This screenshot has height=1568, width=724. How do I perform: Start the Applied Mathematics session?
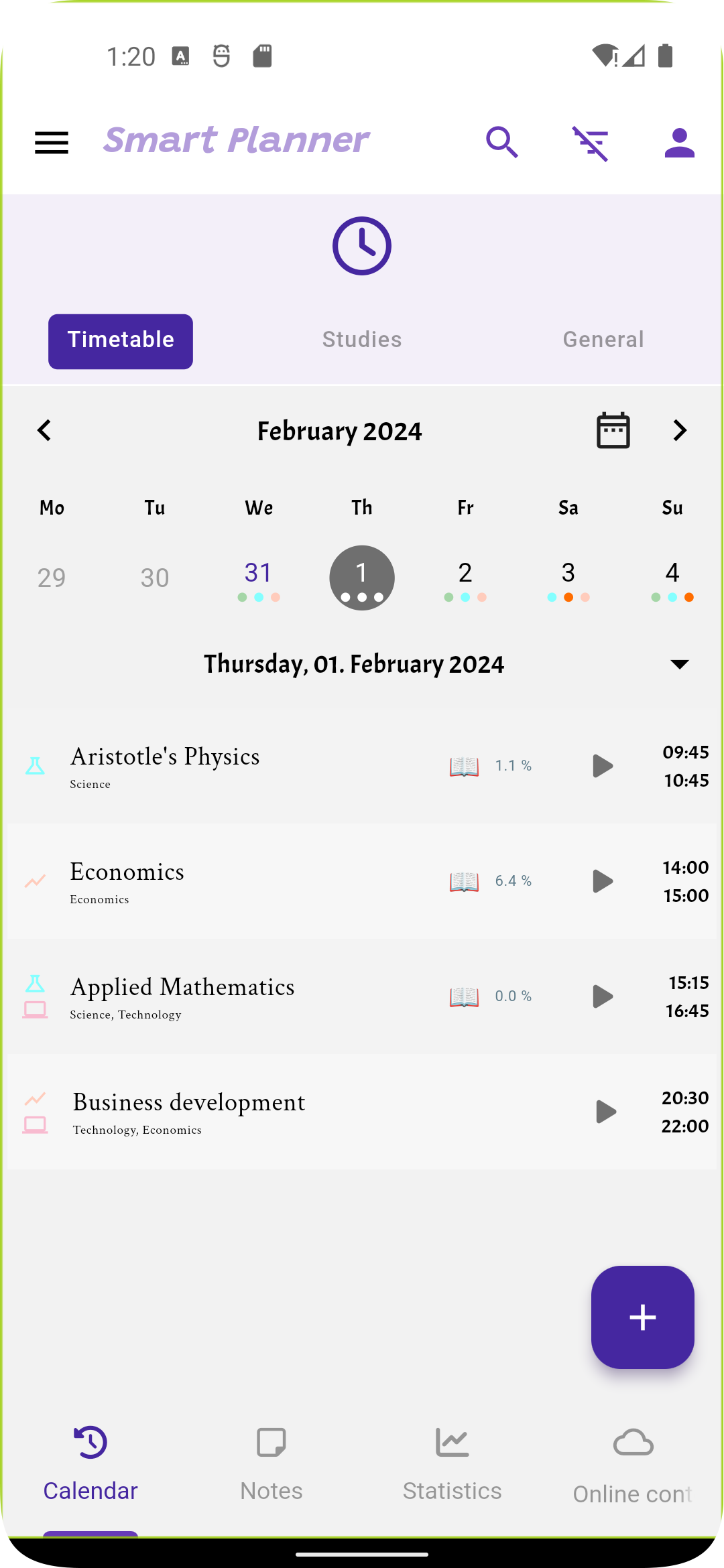(x=603, y=996)
